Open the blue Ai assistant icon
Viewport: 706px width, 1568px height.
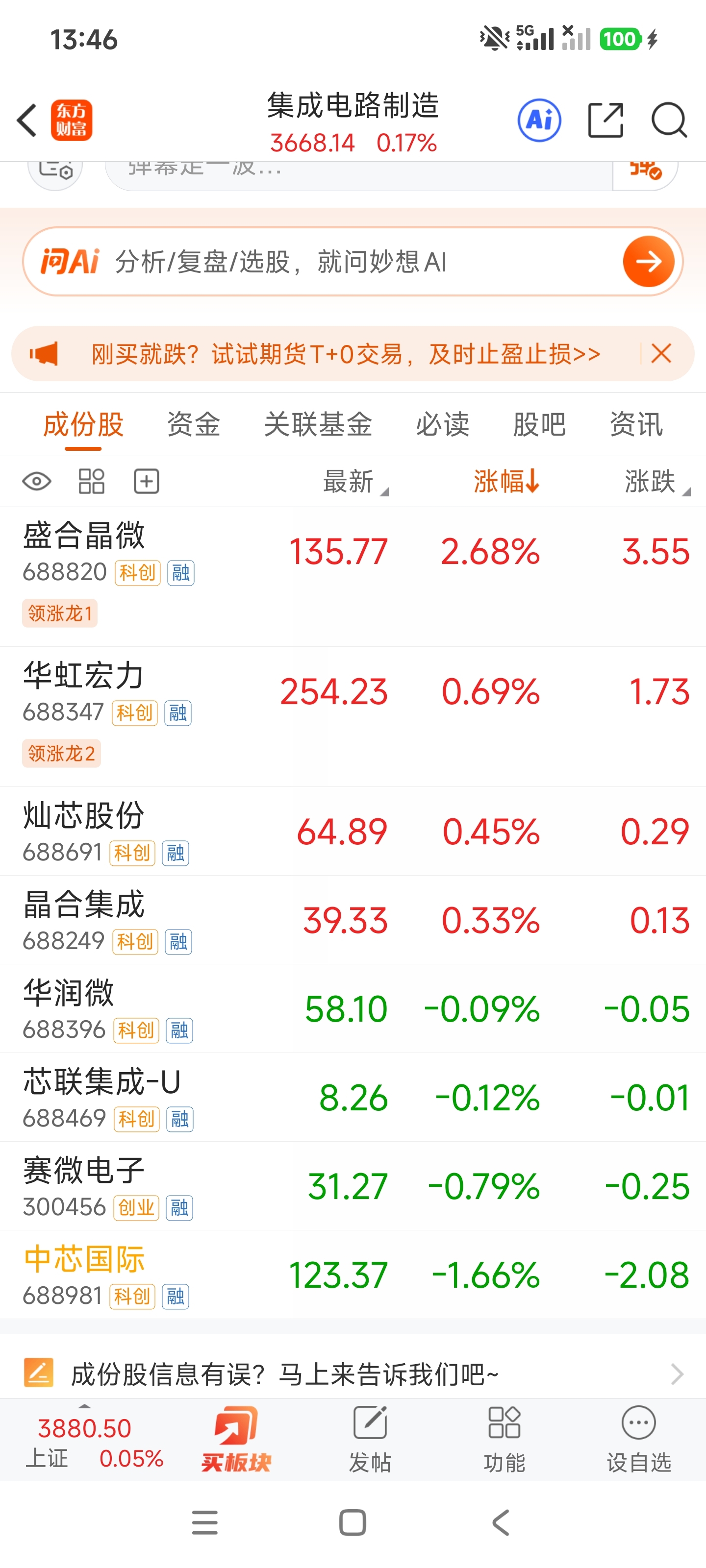(x=539, y=120)
